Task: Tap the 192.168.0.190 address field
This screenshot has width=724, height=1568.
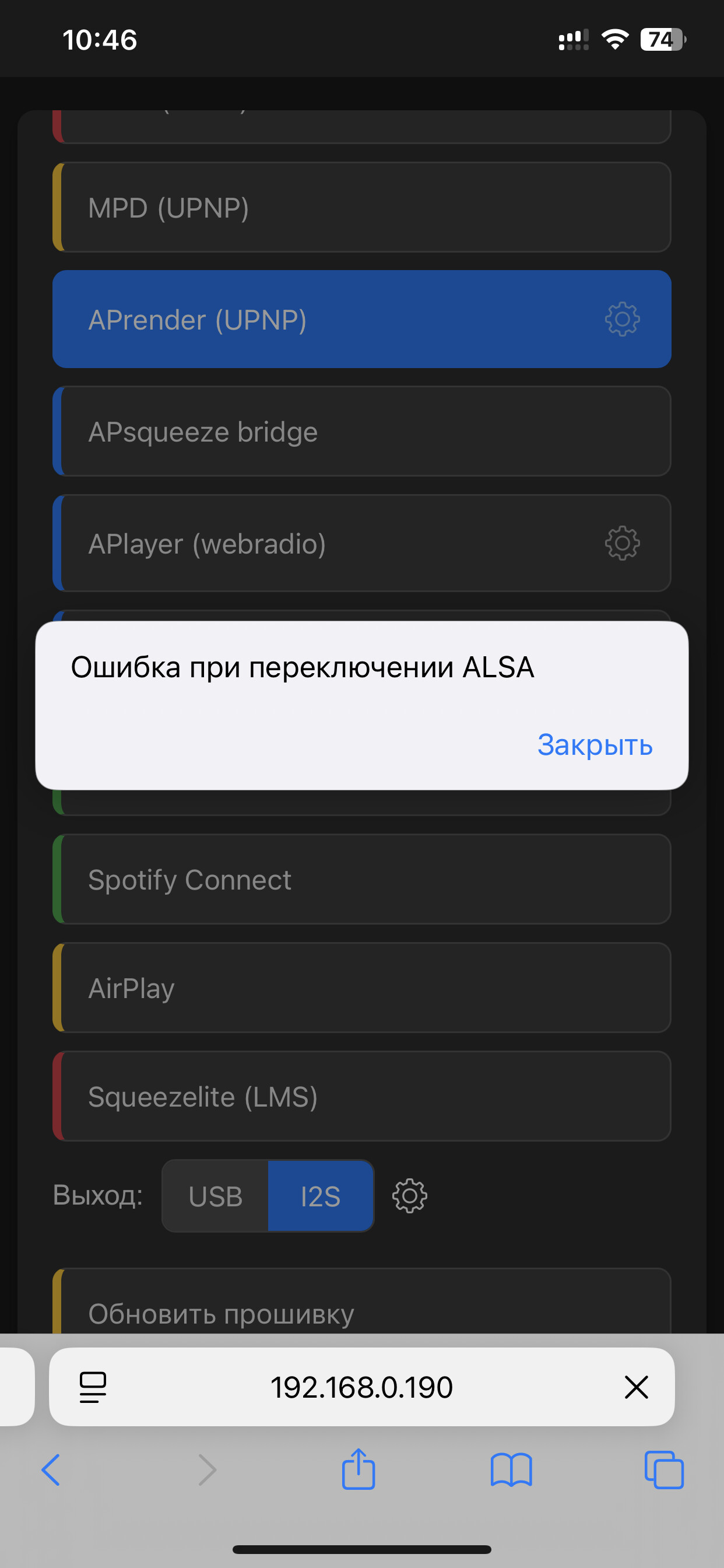Action: click(x=361, y=1387)
